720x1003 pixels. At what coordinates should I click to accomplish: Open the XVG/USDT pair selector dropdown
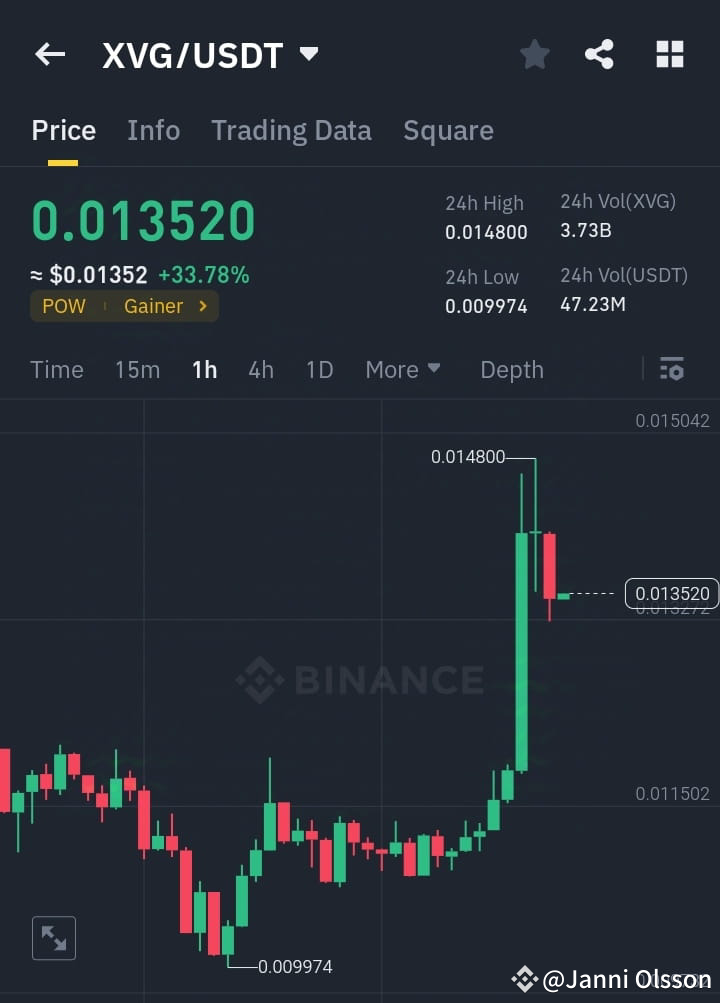(309, 55)
